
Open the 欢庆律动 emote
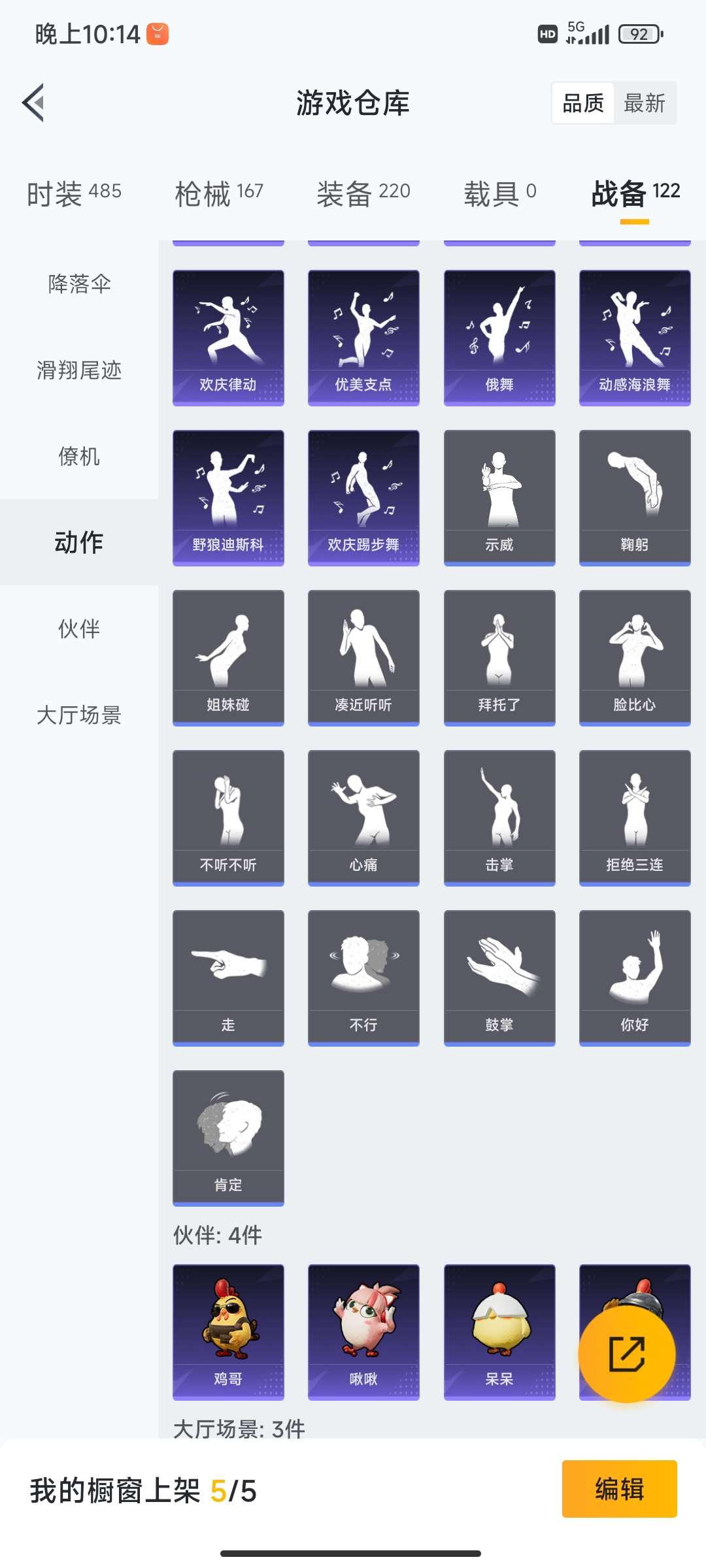click(228, 337)
